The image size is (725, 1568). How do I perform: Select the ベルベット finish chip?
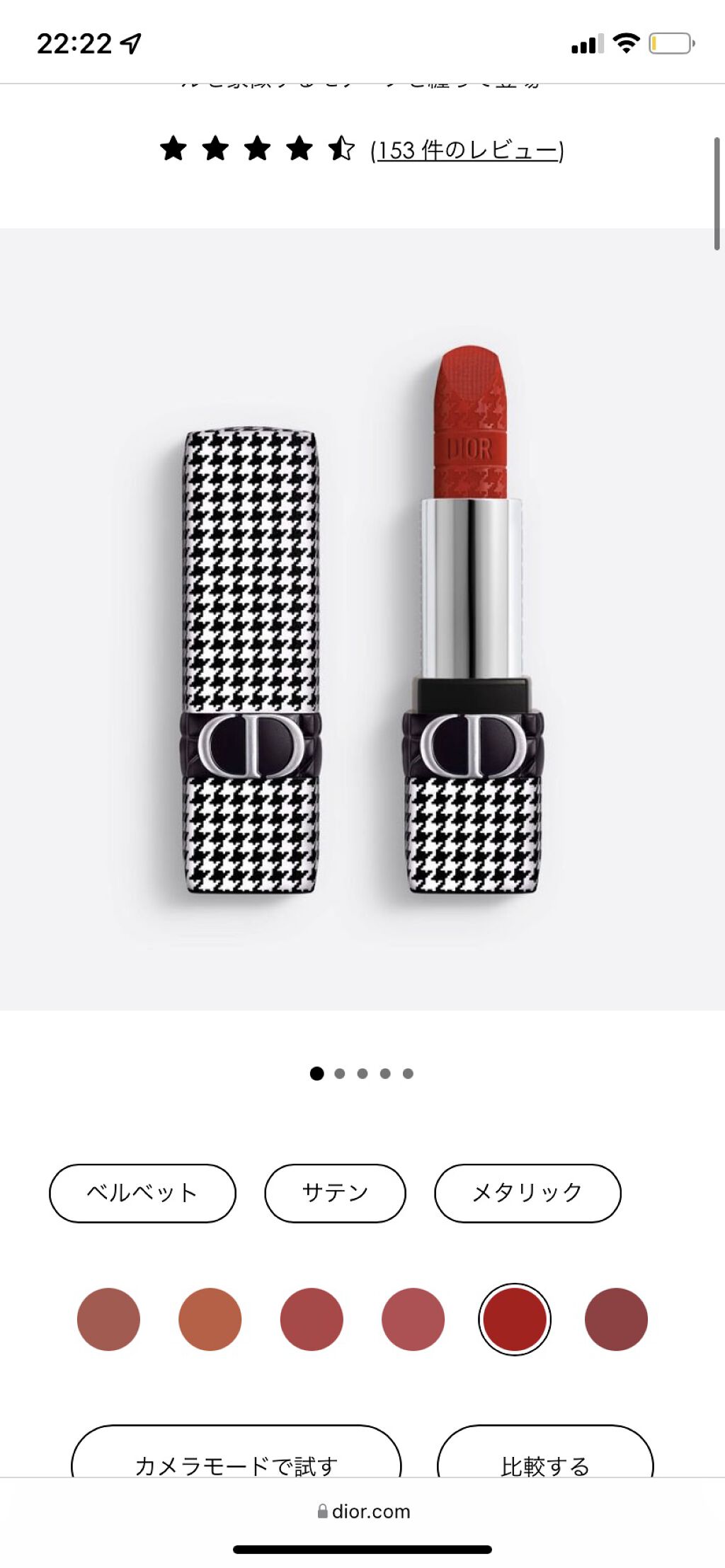tap(142, 1193)
